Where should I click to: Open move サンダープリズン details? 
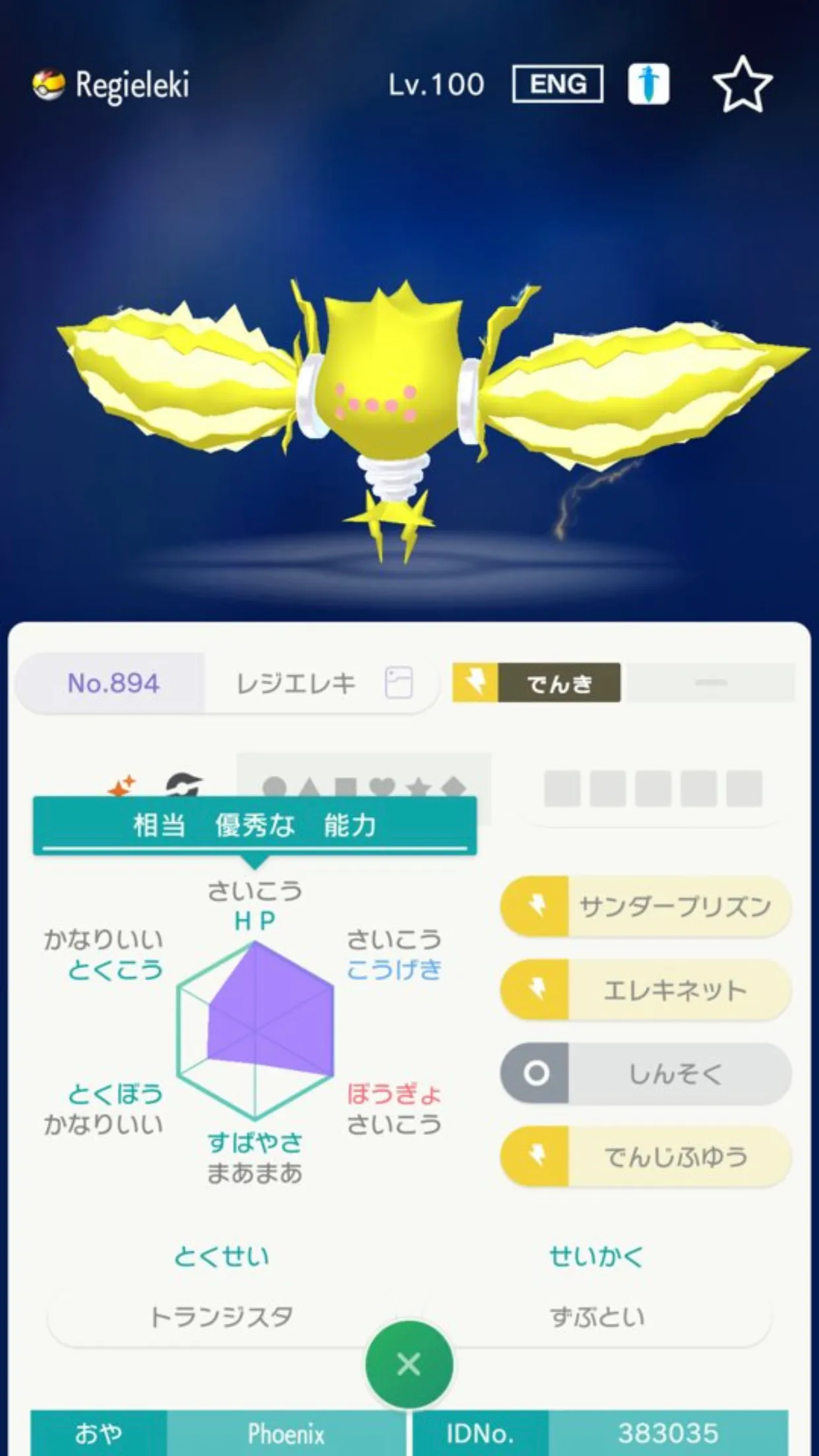coord(646,907)
